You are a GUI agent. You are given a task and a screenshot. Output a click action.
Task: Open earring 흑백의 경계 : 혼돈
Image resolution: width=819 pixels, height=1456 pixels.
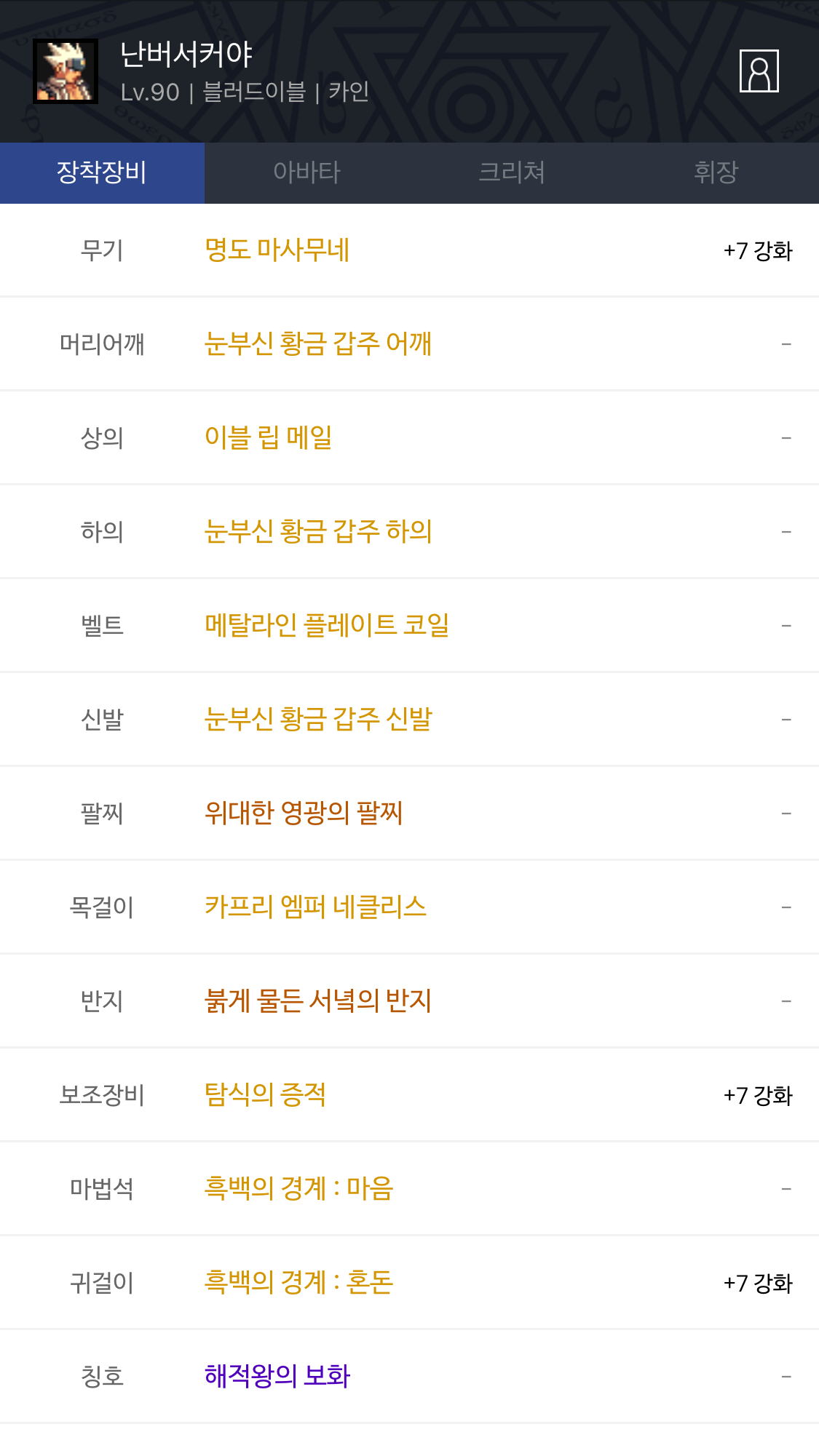pos(298,1283)
